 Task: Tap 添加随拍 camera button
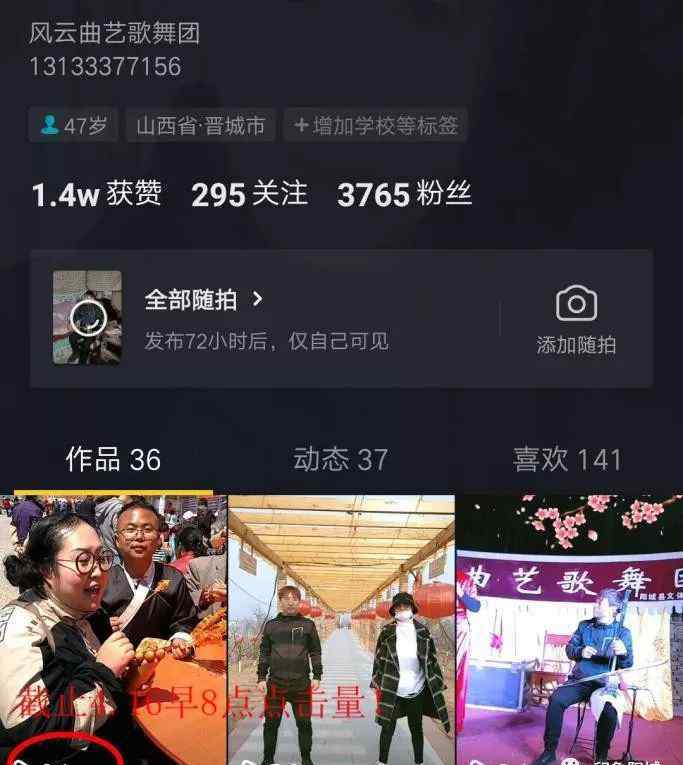pyautogui.click(x=576, y=319)
